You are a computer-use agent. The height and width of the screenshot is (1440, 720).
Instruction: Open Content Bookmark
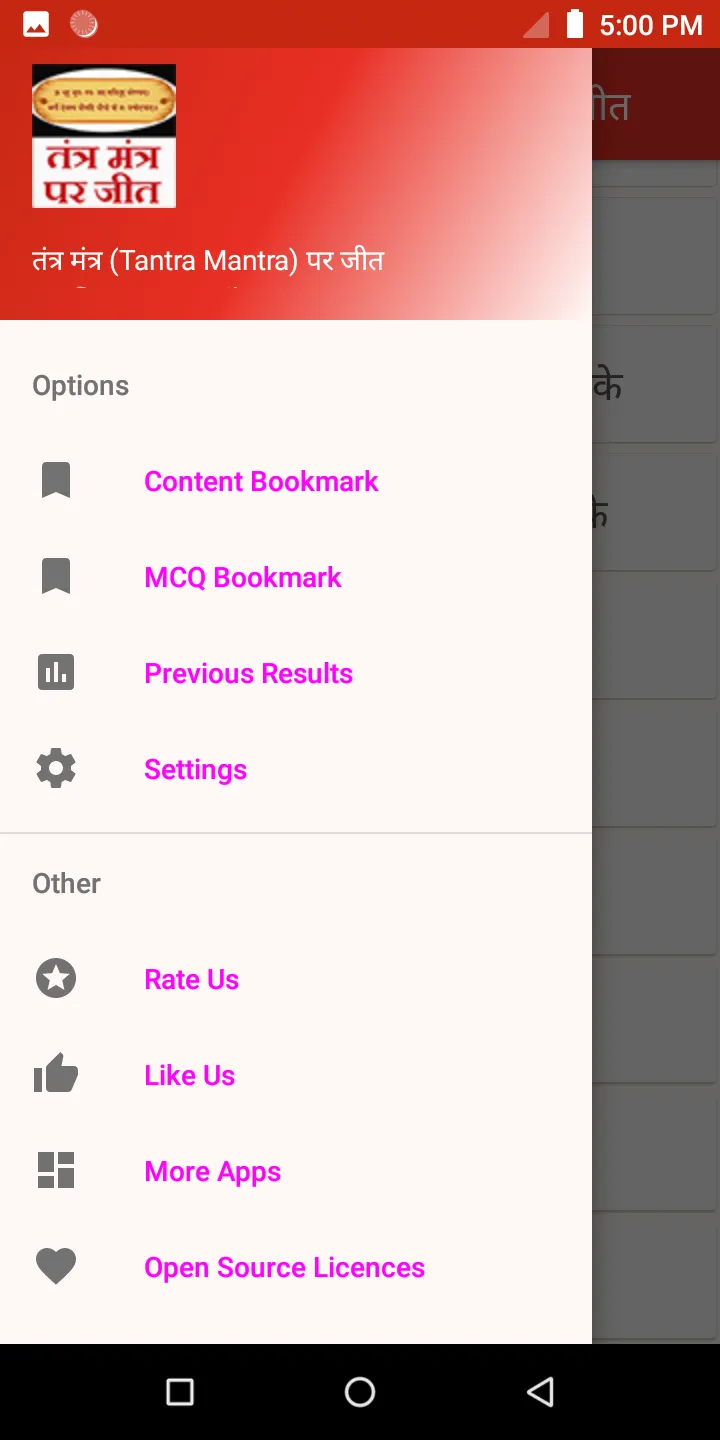coord(296,481)
